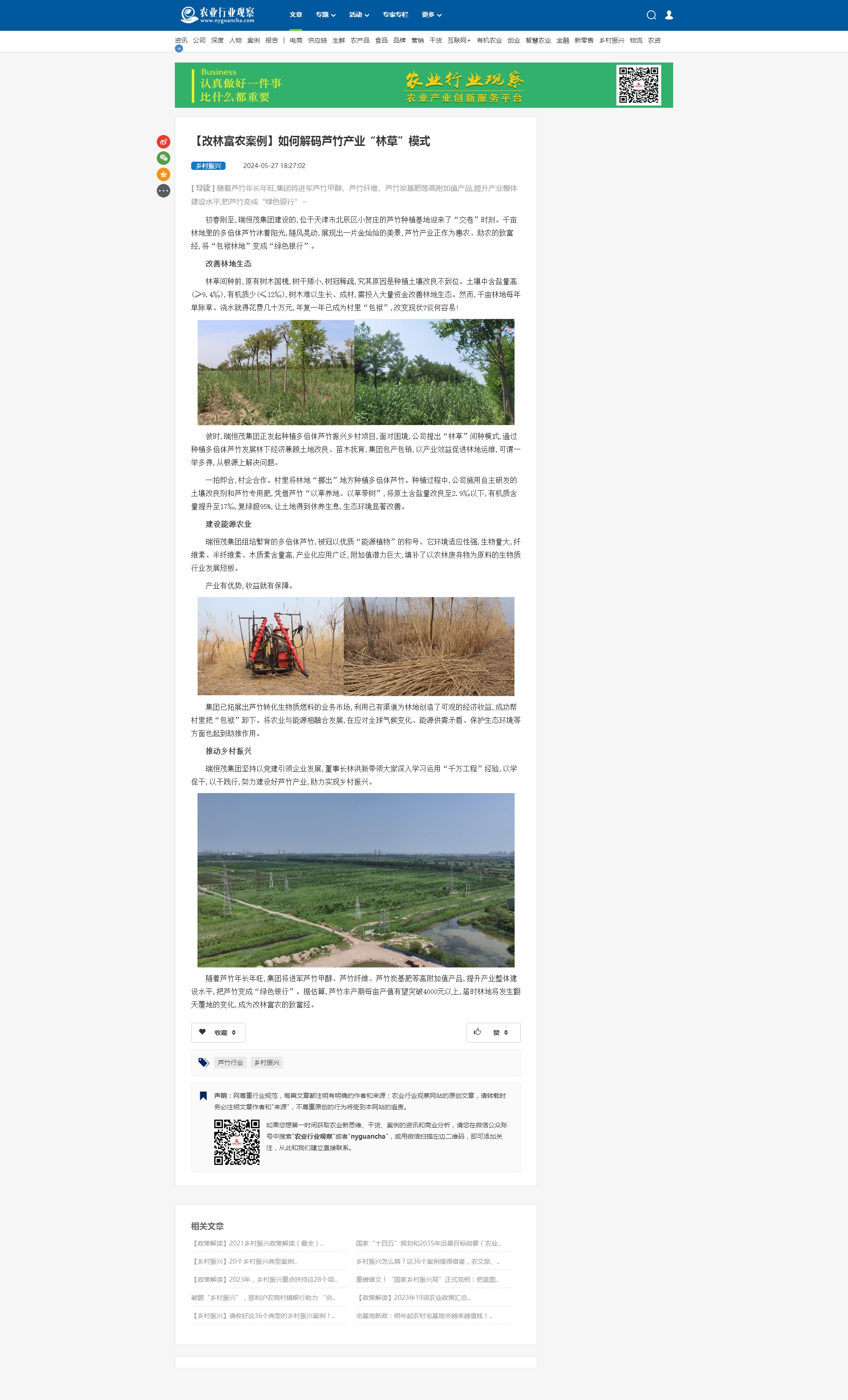The image size is (848, 1400).
Task: Open the 专家专栏 navigation tab
Action: click(x=395, y=15)
